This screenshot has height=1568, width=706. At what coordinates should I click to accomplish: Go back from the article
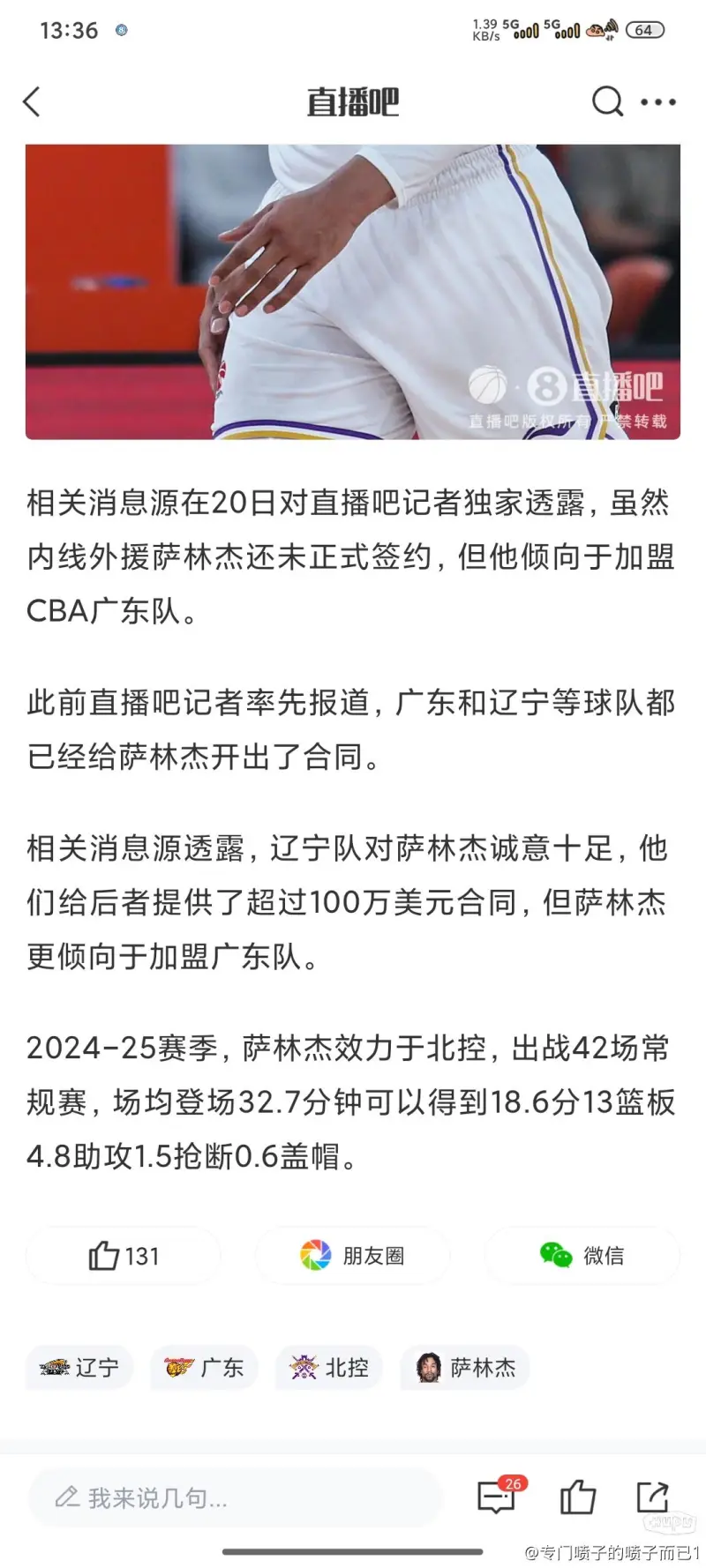pyautogui.click(x=32, y=102)
